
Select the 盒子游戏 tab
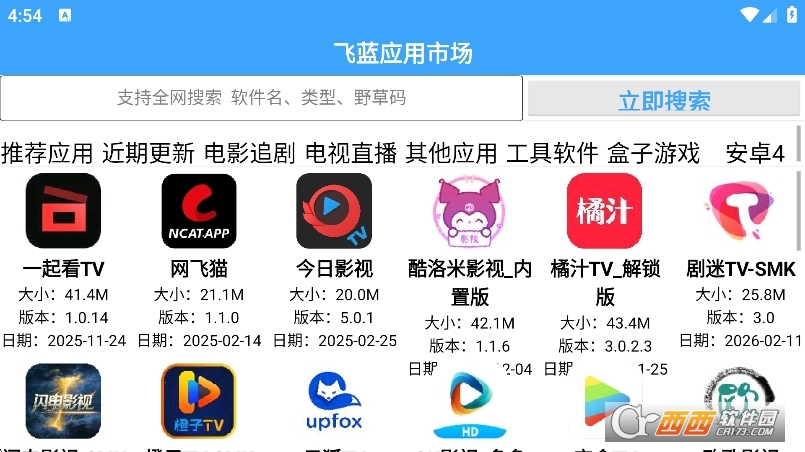click(653, 153)
